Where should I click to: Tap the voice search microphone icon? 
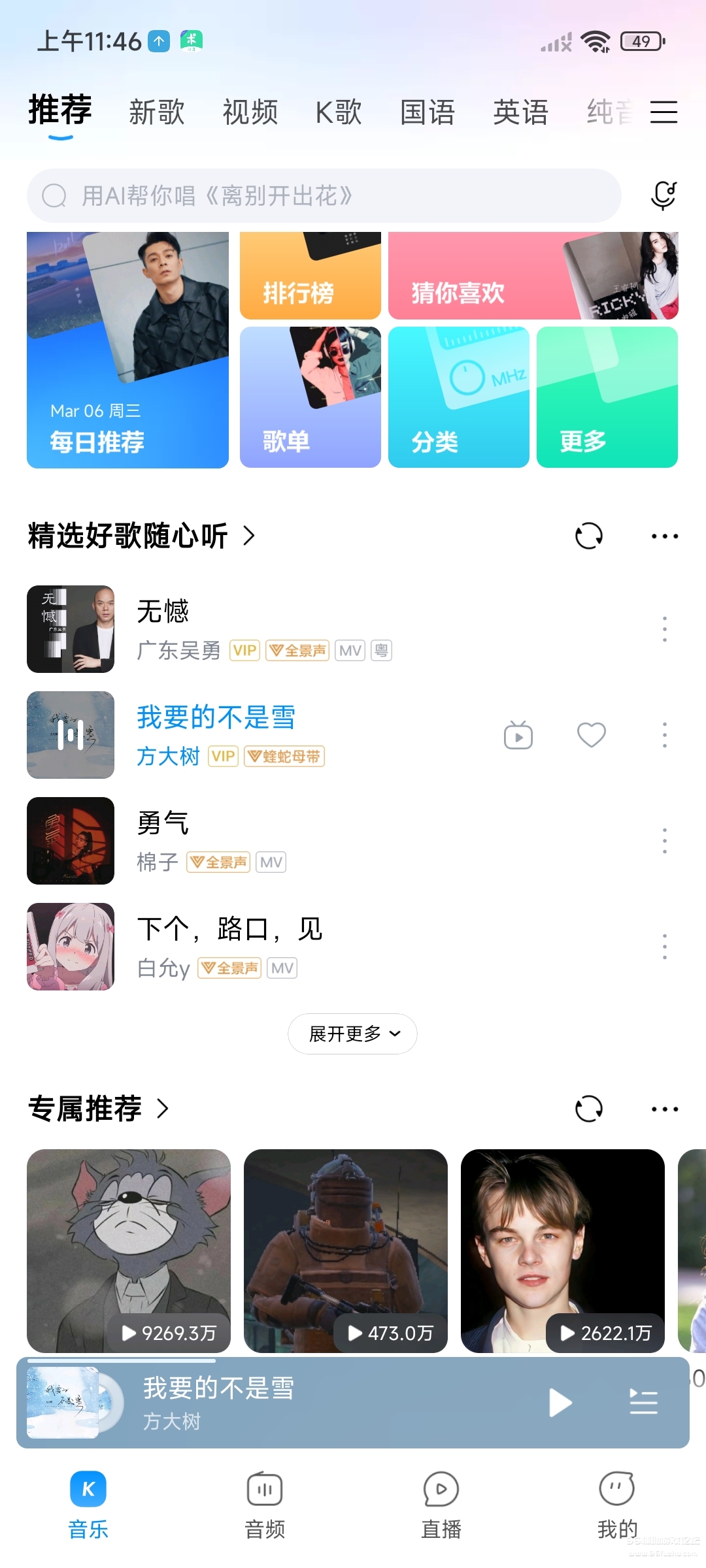click(662, 194)
